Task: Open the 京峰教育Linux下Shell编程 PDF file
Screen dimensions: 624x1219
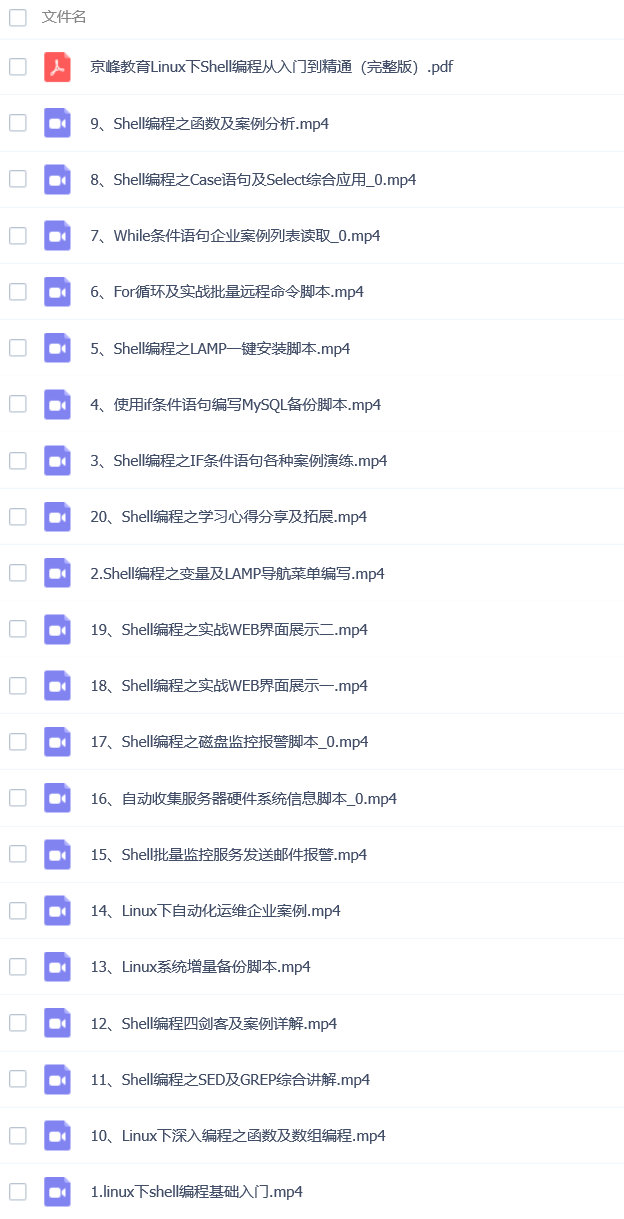Action: [x=271, y=67]
